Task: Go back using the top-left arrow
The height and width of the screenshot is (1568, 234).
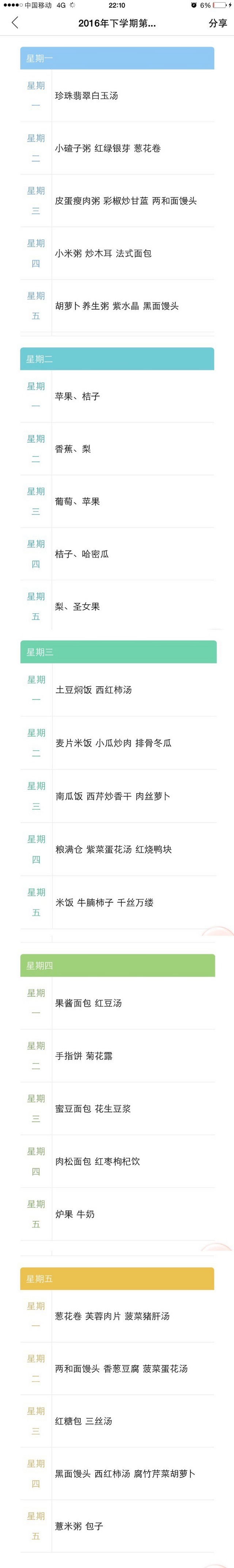Action: (15, 23)
